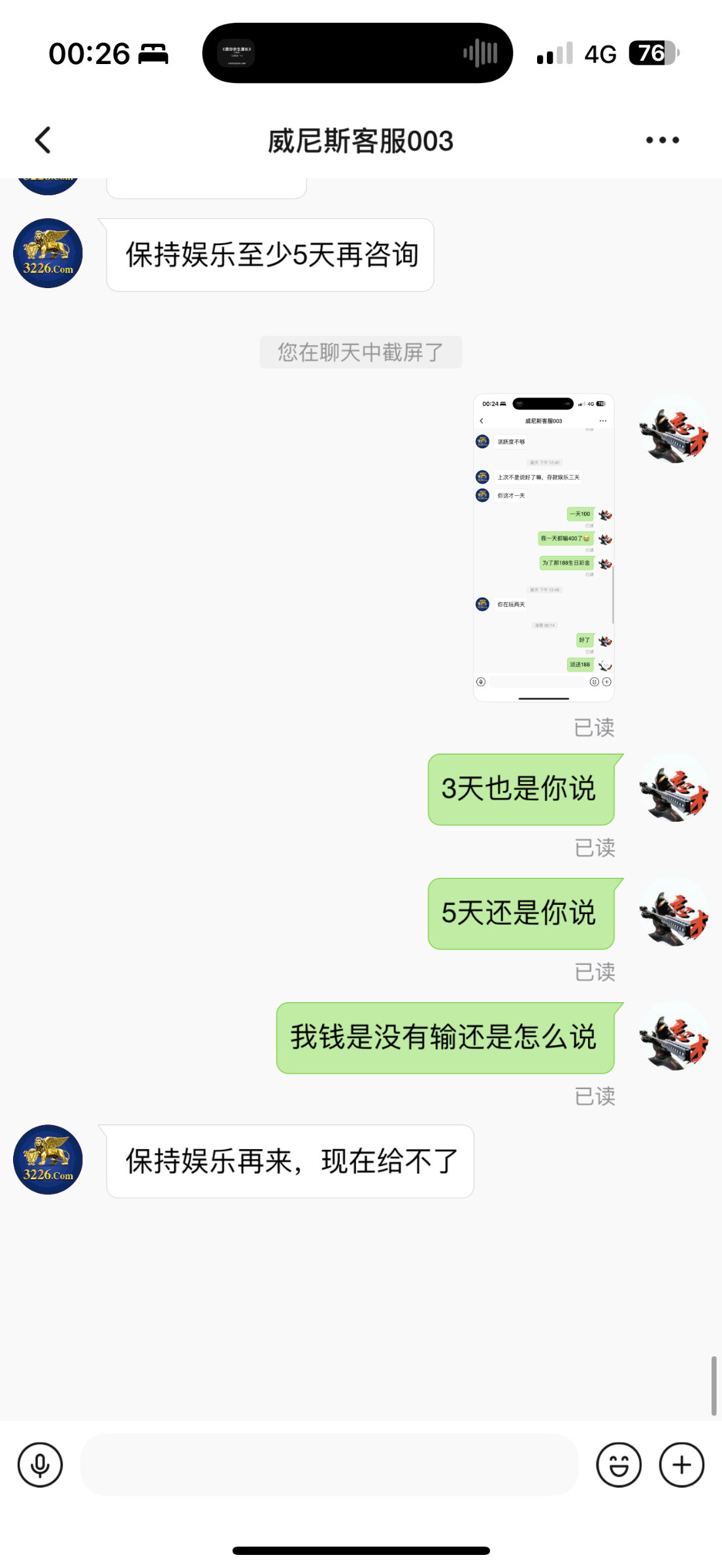Go back from the 威尼斯客服003 chat

[43, 140]
